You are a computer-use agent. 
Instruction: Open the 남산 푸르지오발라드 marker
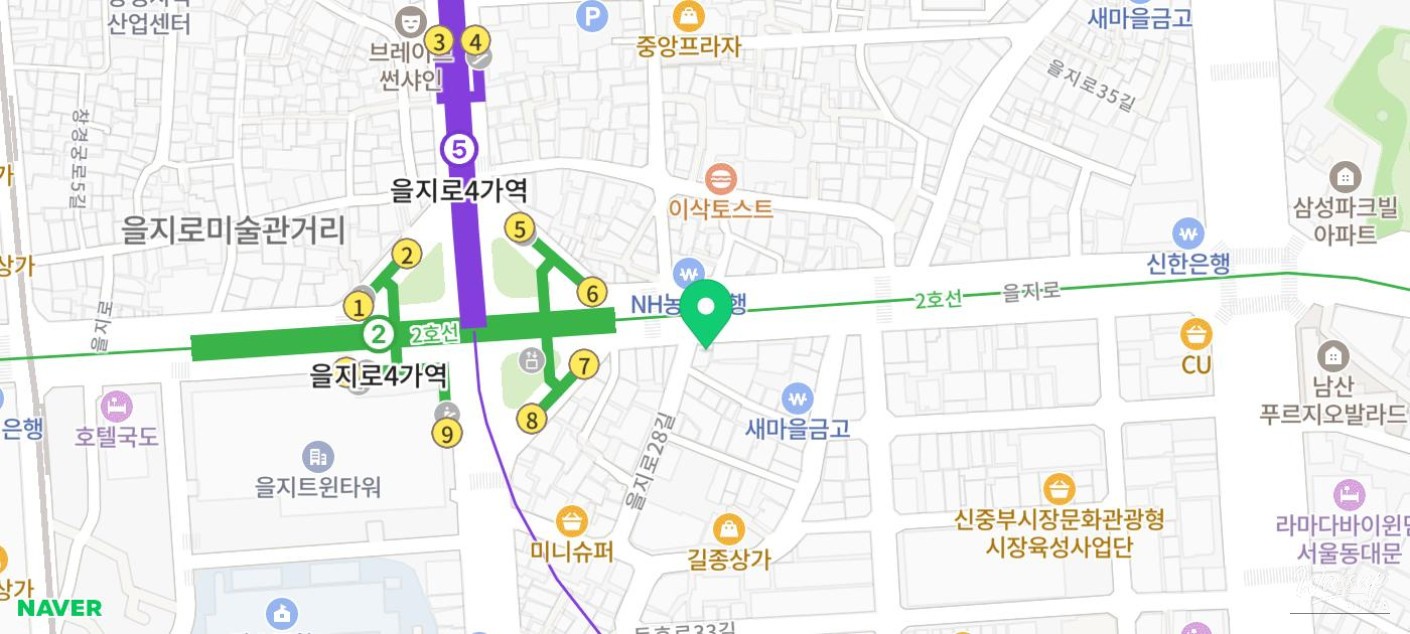1332,356
